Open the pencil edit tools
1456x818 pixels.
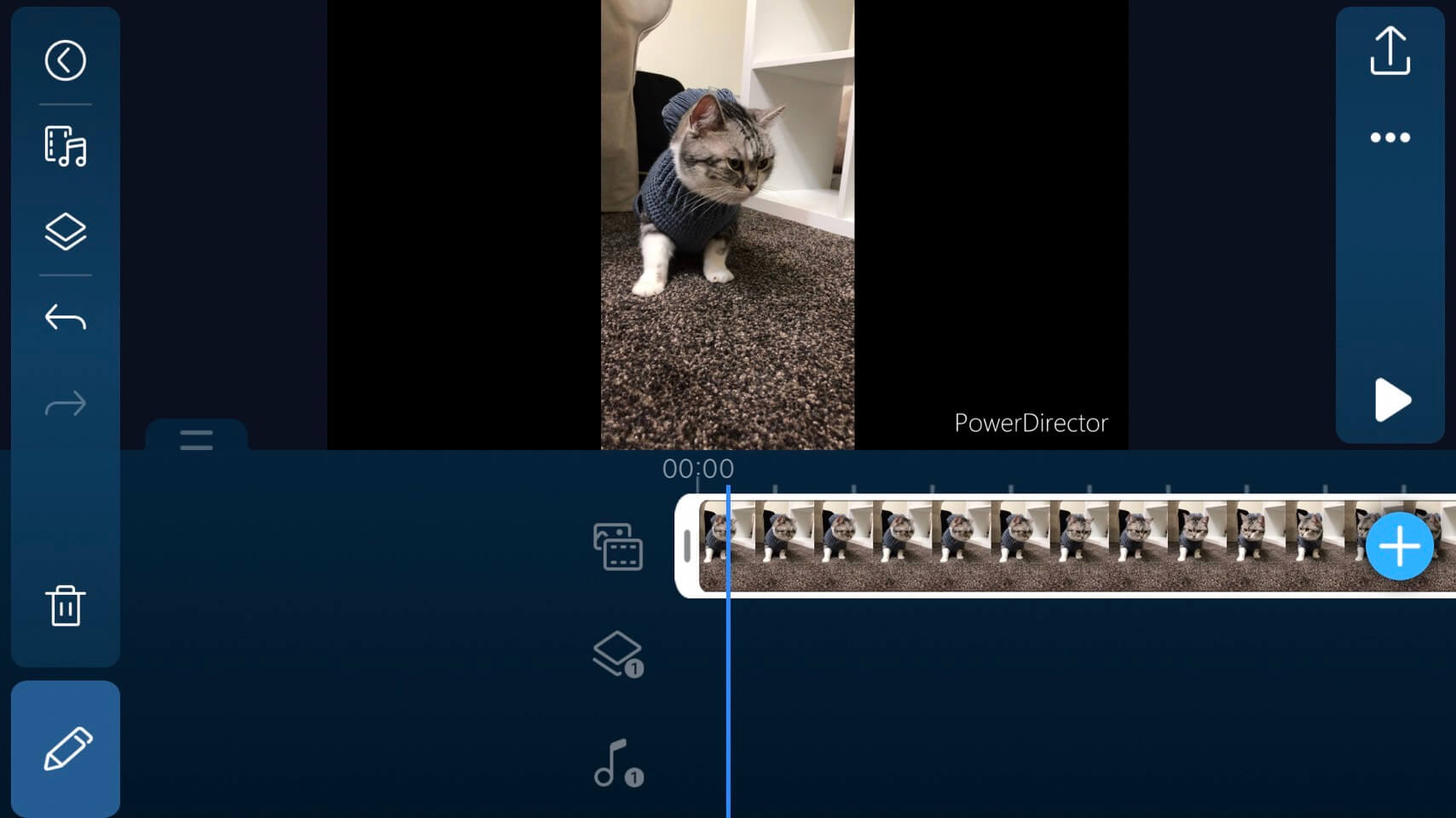click(x=66, y=749)
